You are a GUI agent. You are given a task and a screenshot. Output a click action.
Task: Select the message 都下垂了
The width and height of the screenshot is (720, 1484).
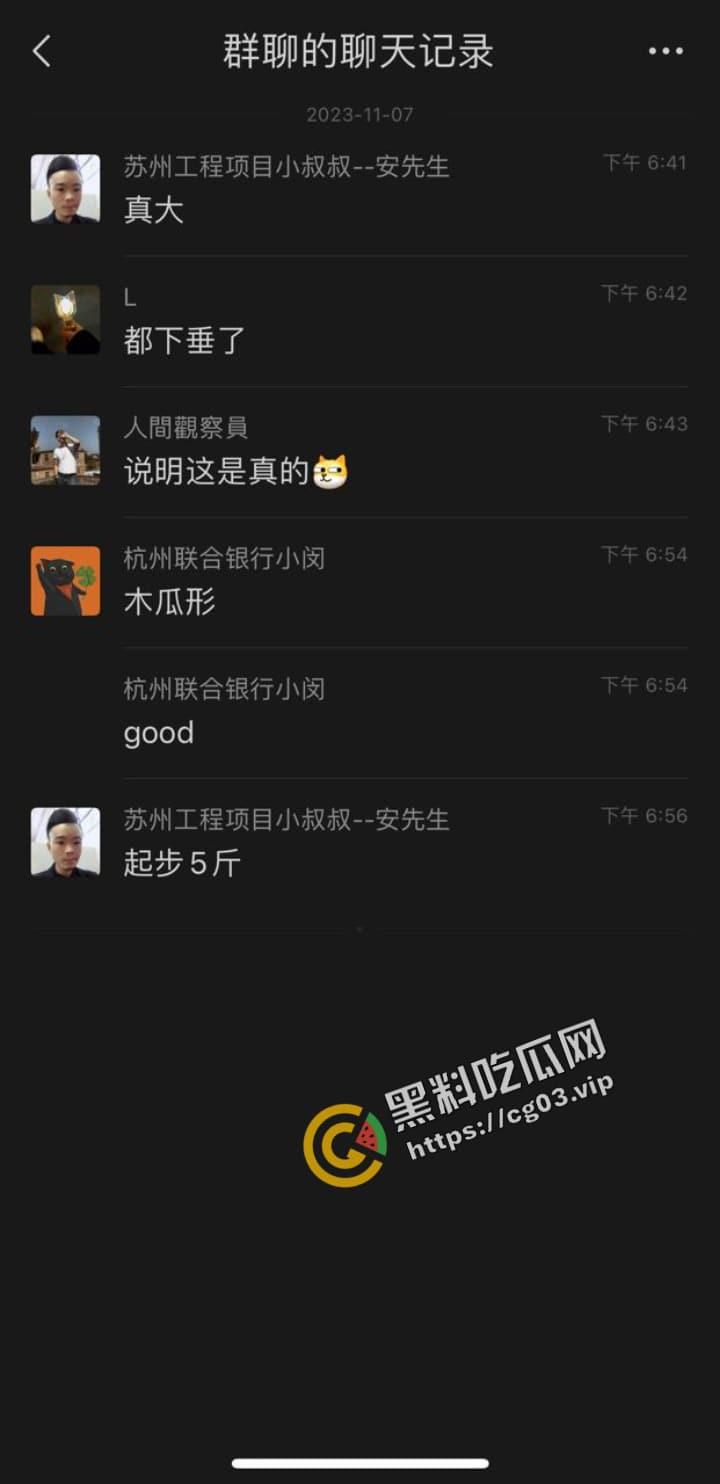[185, 341]
